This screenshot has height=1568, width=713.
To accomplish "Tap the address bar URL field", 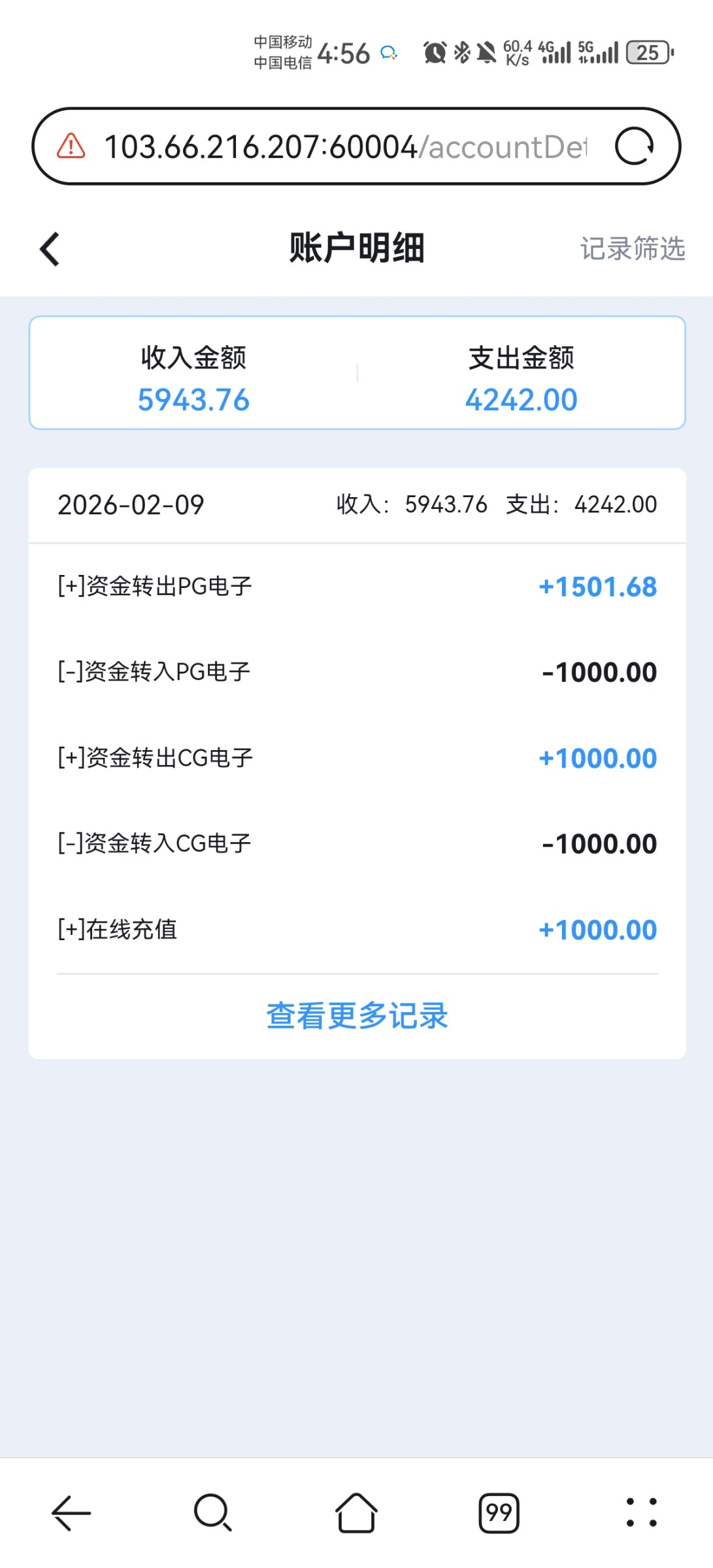I will [x=346, y=145].
